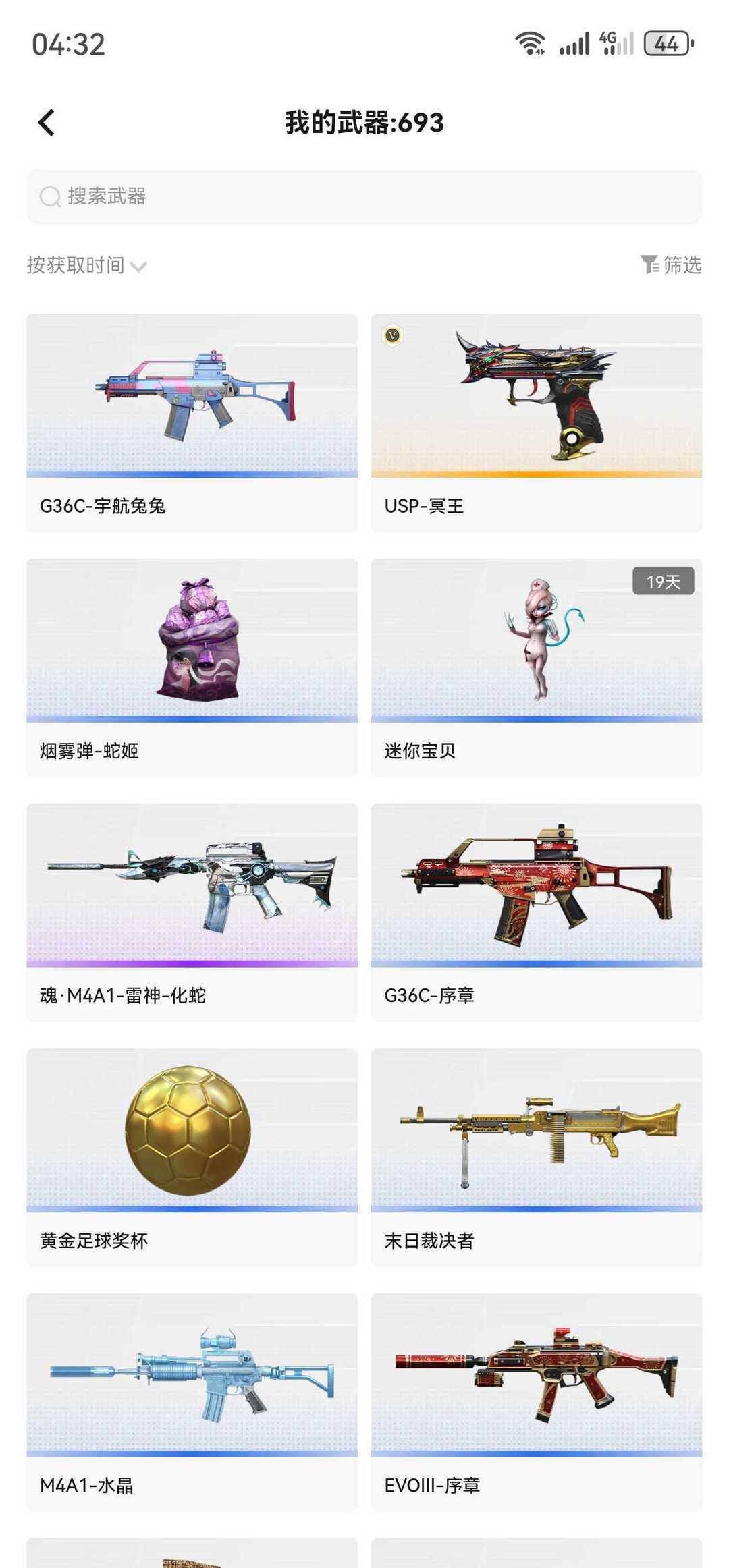Select the 末日裁决者 golden machine gun
729x1568 pixels.
[x=537, y=1157]
